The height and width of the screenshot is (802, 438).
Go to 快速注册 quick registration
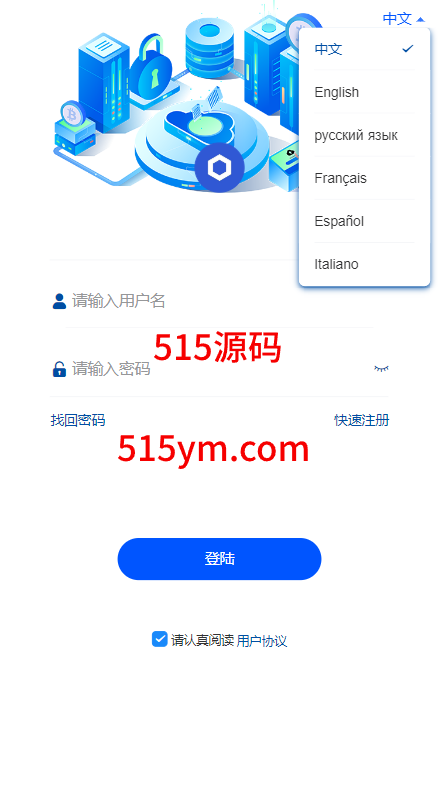(362, 420)
